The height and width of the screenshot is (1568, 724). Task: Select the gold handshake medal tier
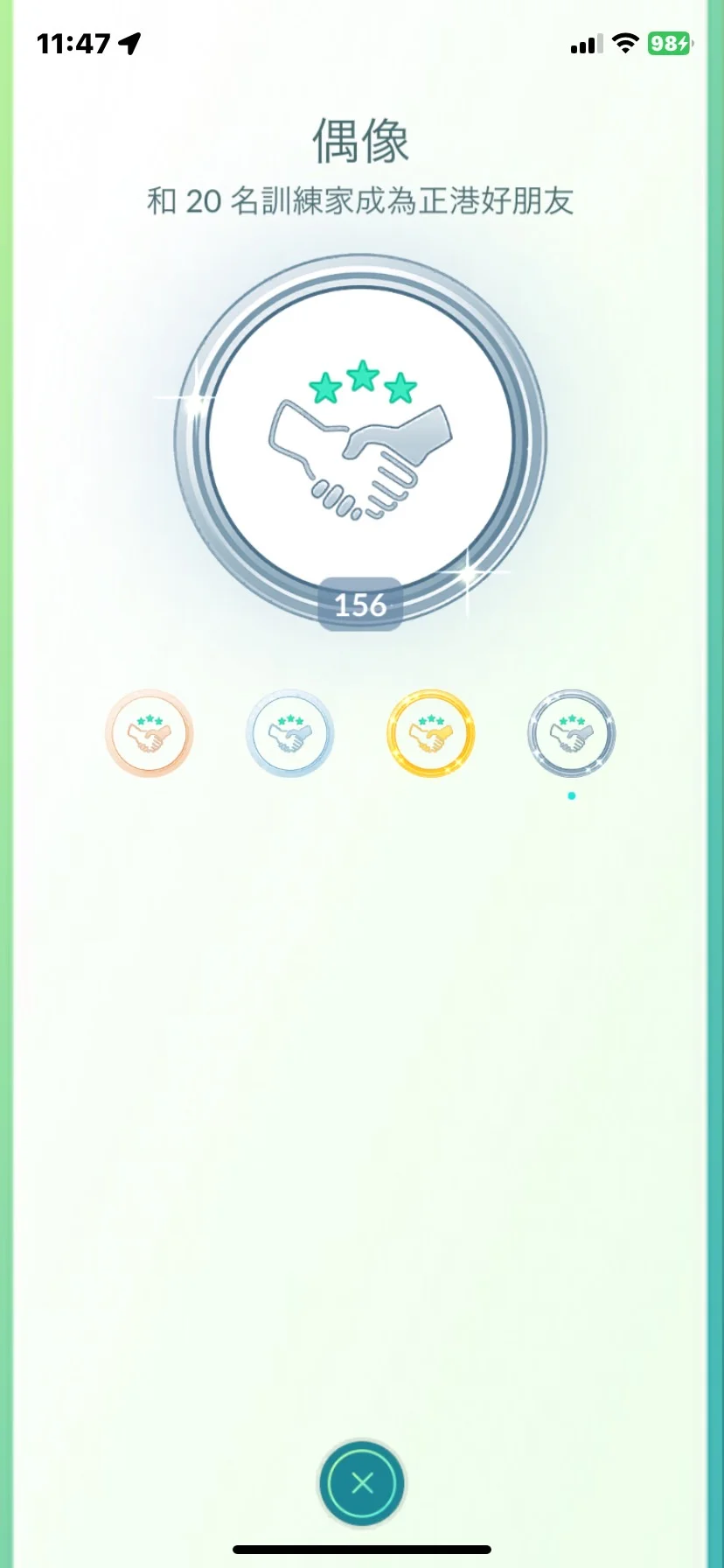[x=431, y=733]
